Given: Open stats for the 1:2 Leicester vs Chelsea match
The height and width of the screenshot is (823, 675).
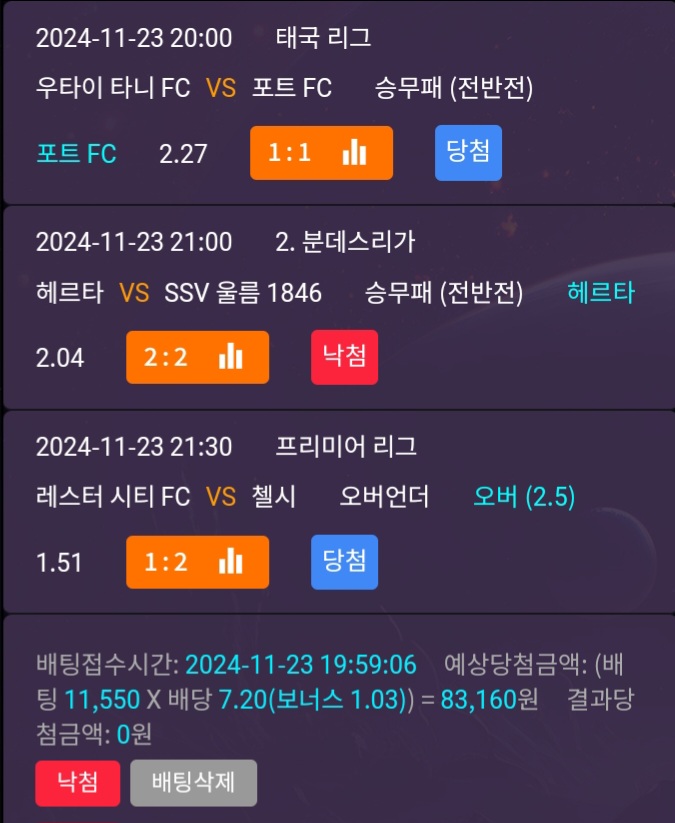Looking at the screenshot, I should (230, 562).
